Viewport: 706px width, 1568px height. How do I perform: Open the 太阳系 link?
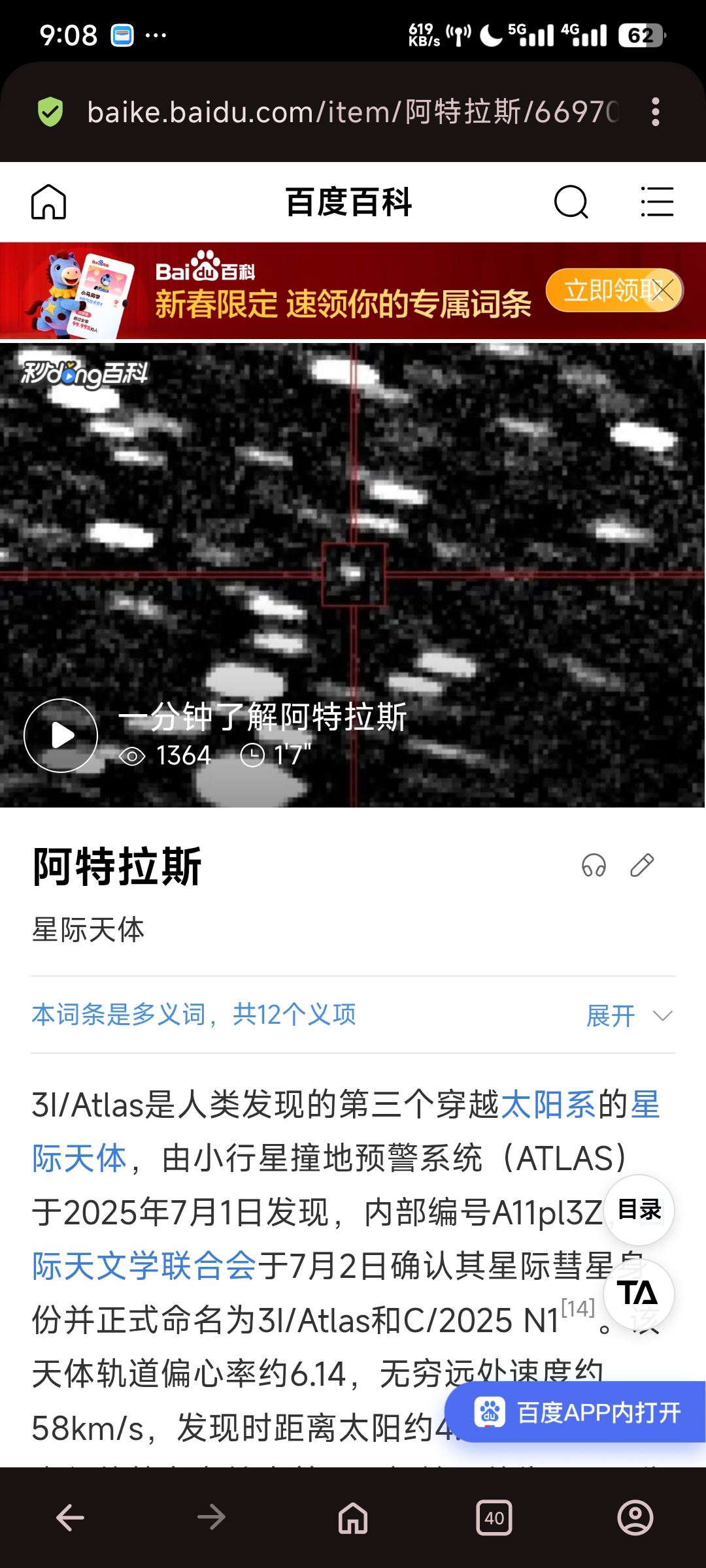(x=548, y=1105)
